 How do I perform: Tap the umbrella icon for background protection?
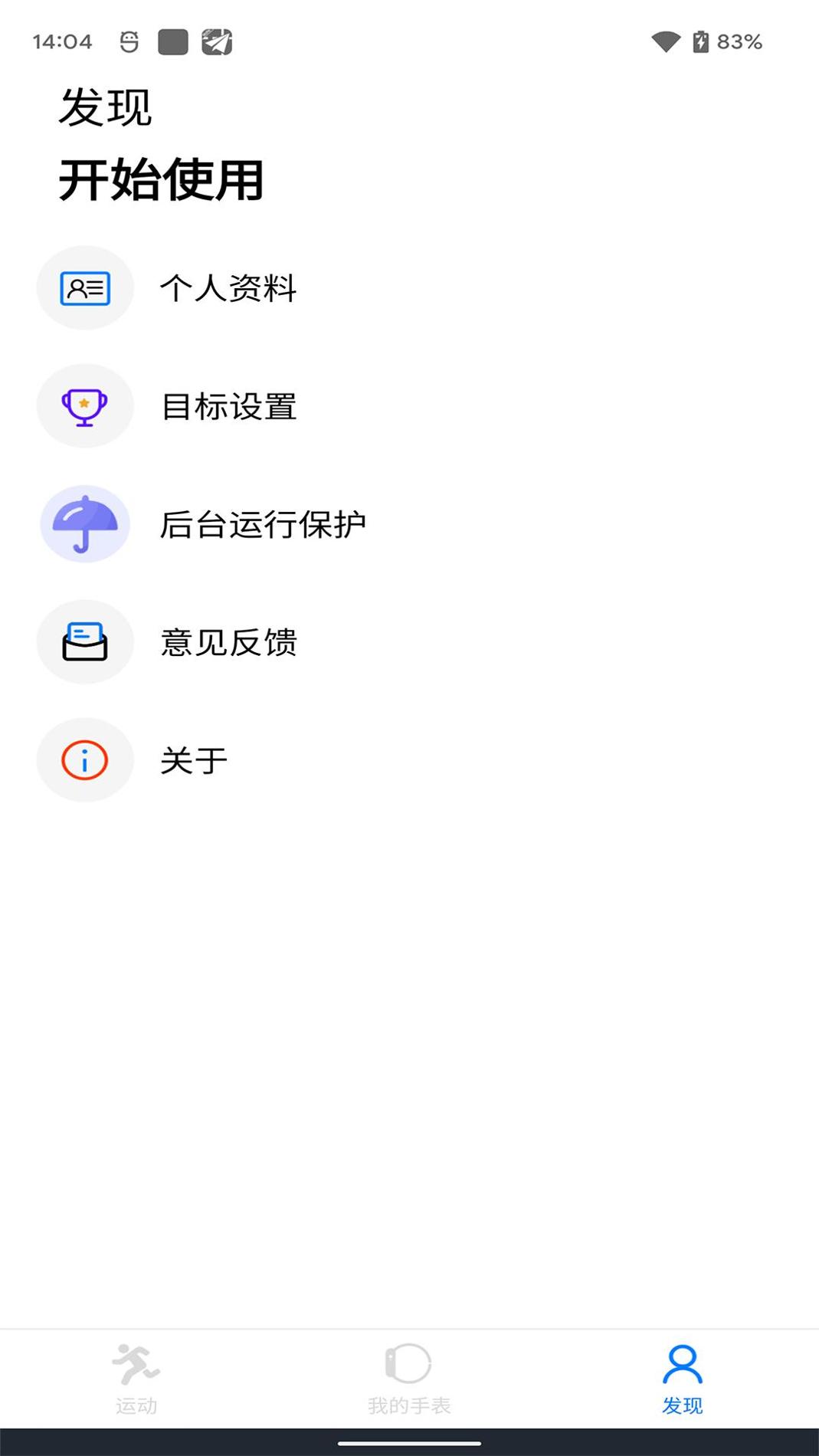point(85,524)
